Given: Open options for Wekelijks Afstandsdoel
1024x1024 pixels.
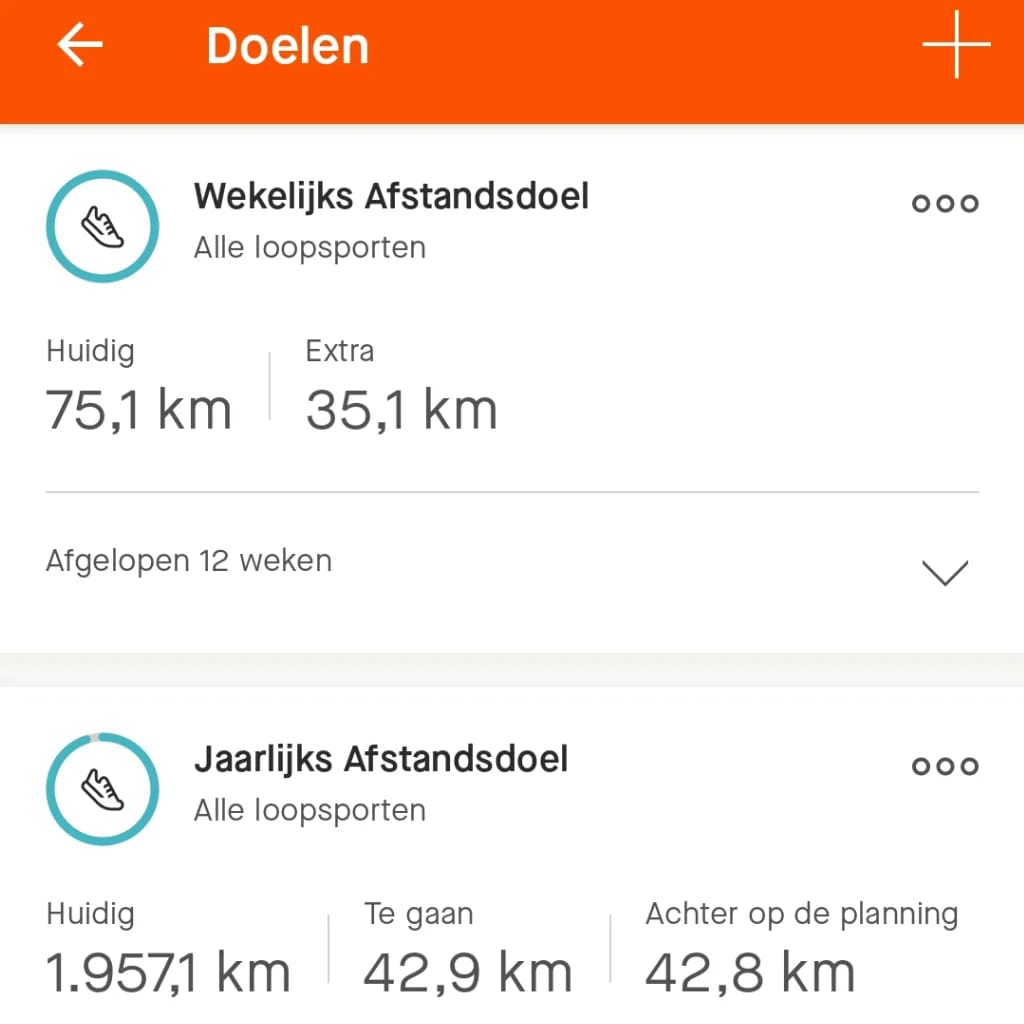Looking at the screenshot, I should 945,203.
